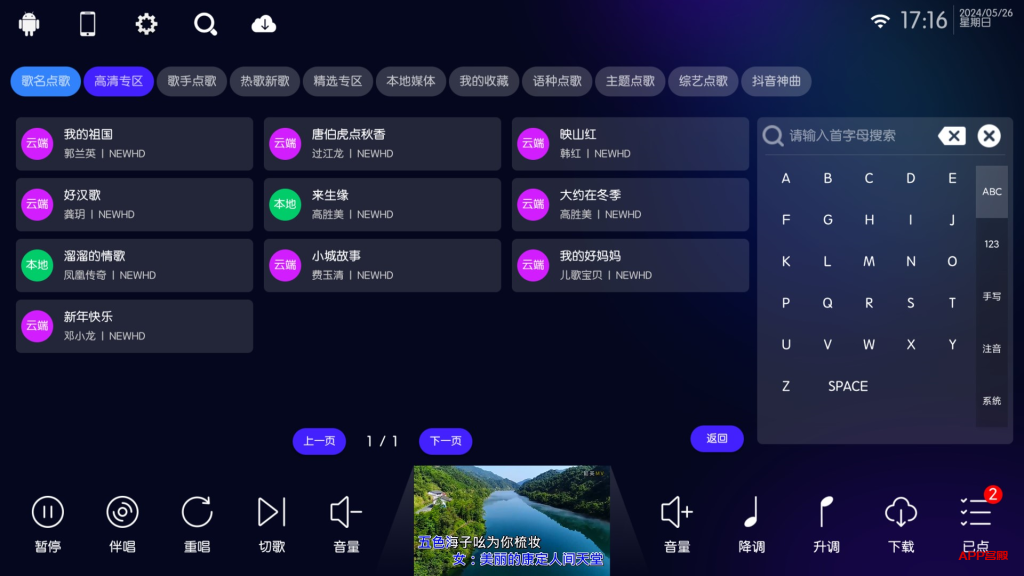The height and width of the screenshot is (576, 1024).
Task: Pause playback with 暂停
Action: tap(47, 523)
